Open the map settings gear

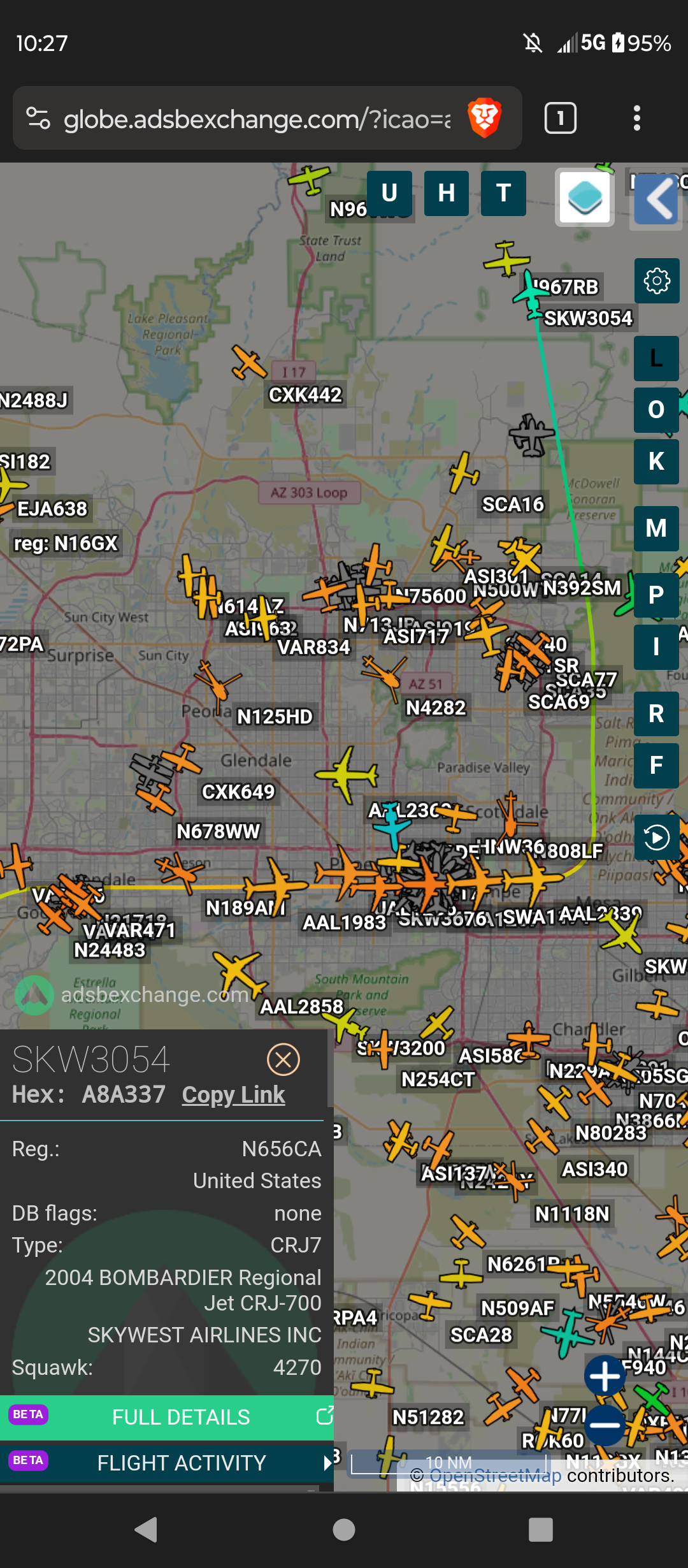[x=657, y=280]
